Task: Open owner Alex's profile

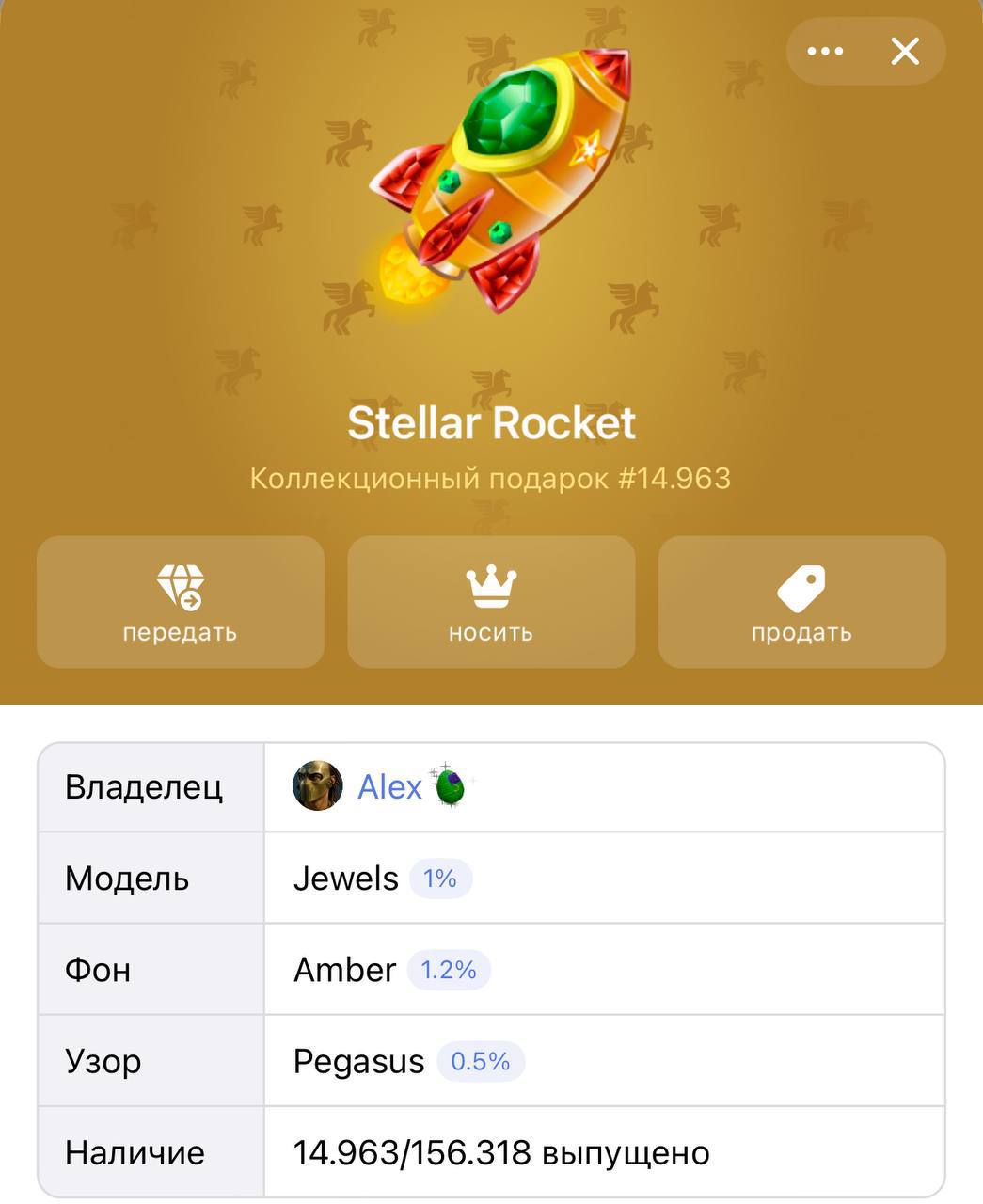Action: (389, 786)
